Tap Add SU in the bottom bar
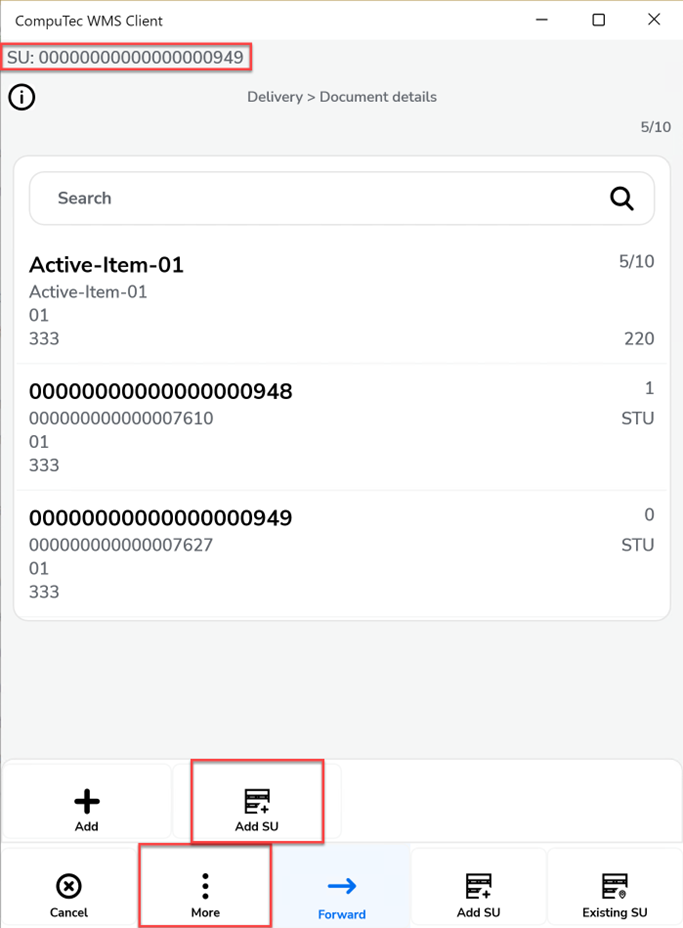Image resolution: width=683 pixels, height=928 pixels. pos(478,894)
